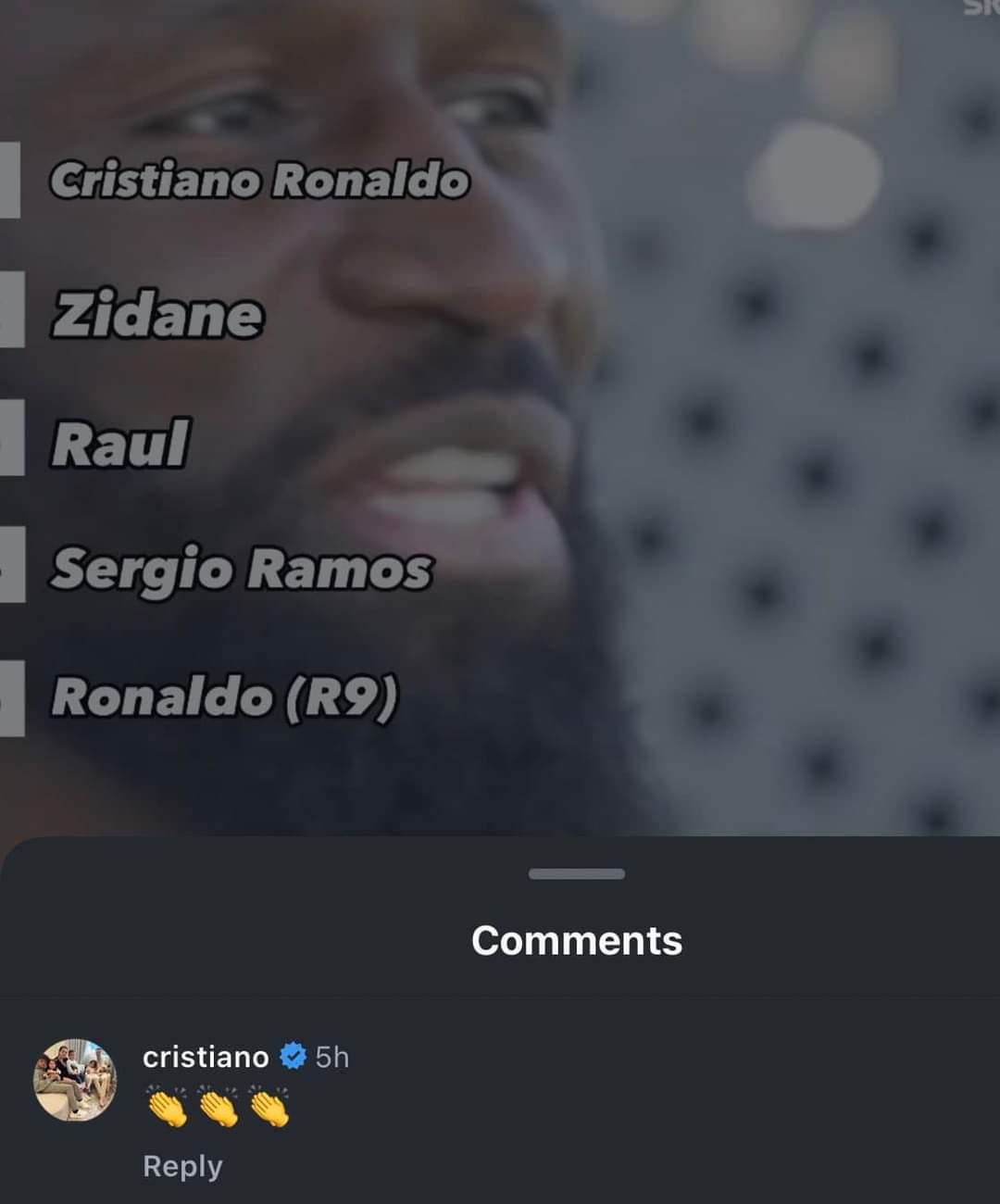Reply to cristiano's clapping comment
Viewport: 1000px width, 1204px height.
[182, 1166]
